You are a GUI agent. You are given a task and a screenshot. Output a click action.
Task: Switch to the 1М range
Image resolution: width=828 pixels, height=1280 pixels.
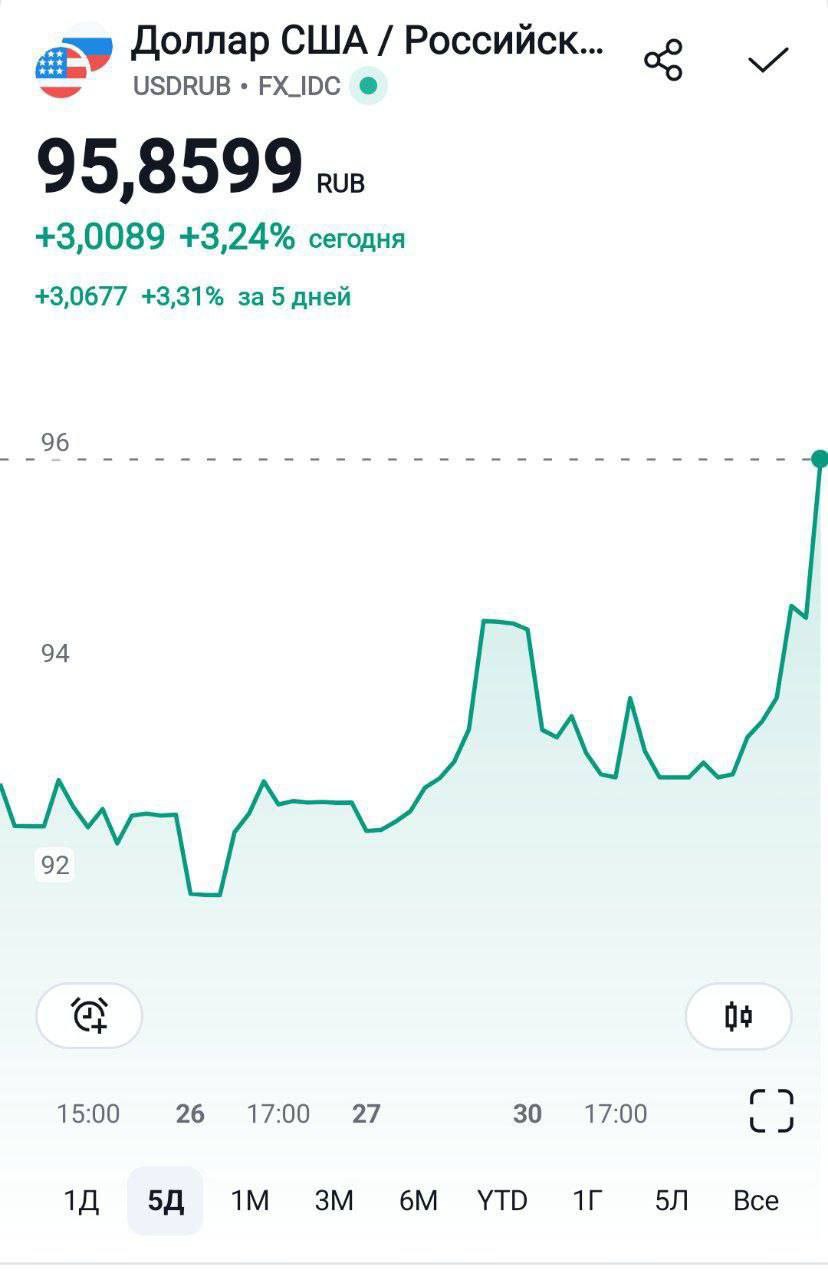pos(250,1200)
